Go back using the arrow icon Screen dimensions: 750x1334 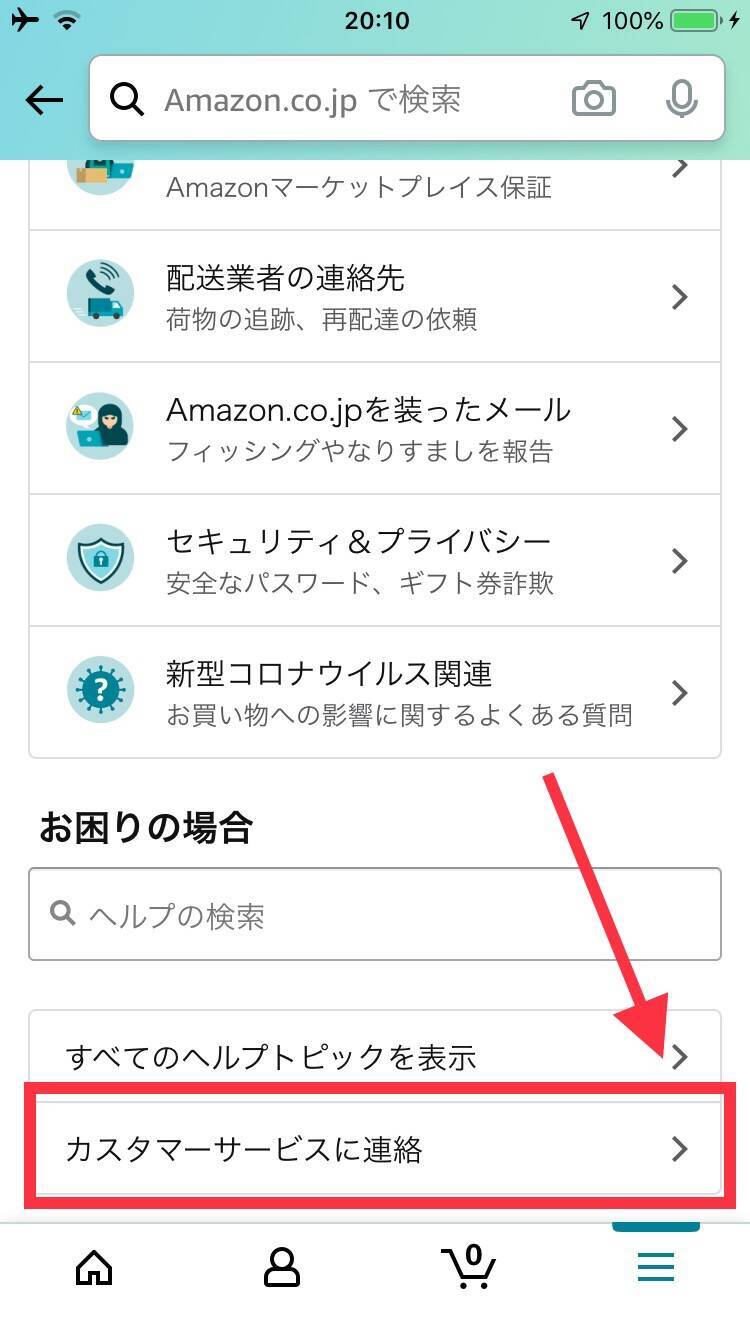[x=44, y=100]
